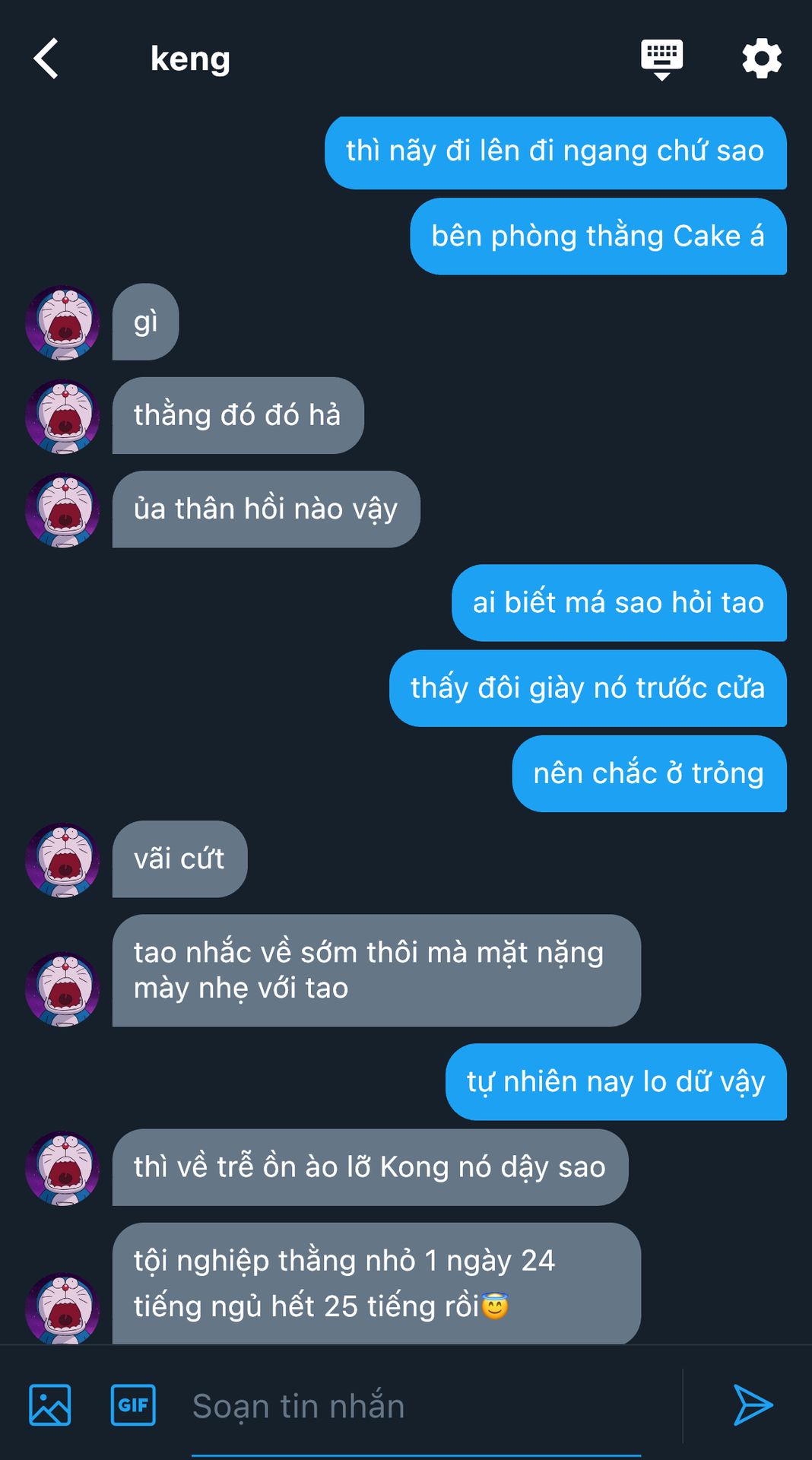Screen dimensions: 812x1460
Task: Focus the "Soạn tin nhắn" message field
Action: tap(415, 1406)
